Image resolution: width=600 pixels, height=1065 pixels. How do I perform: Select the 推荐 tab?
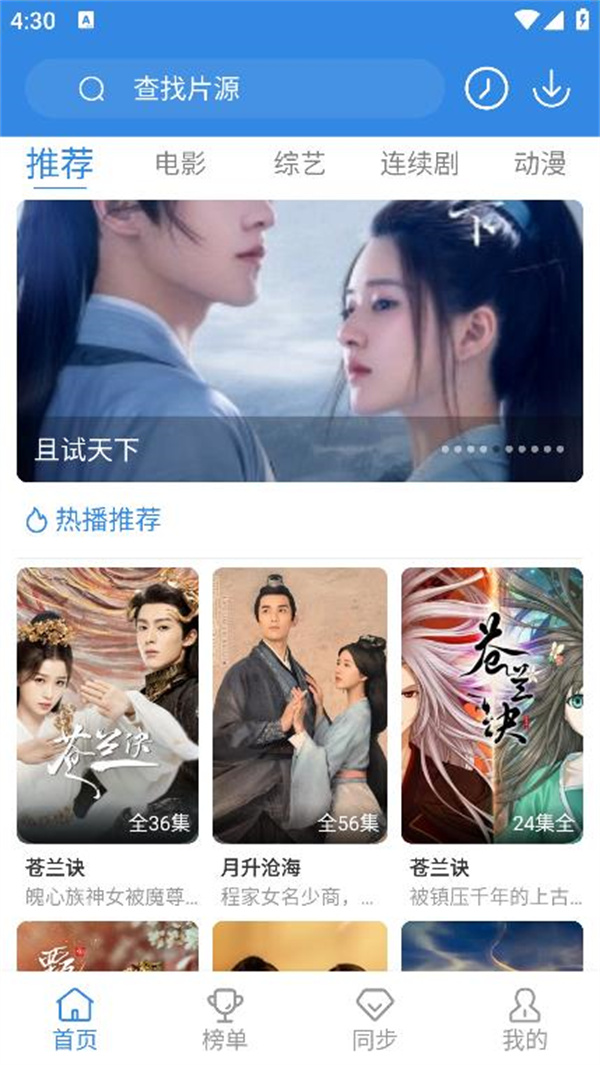(60, 163)
